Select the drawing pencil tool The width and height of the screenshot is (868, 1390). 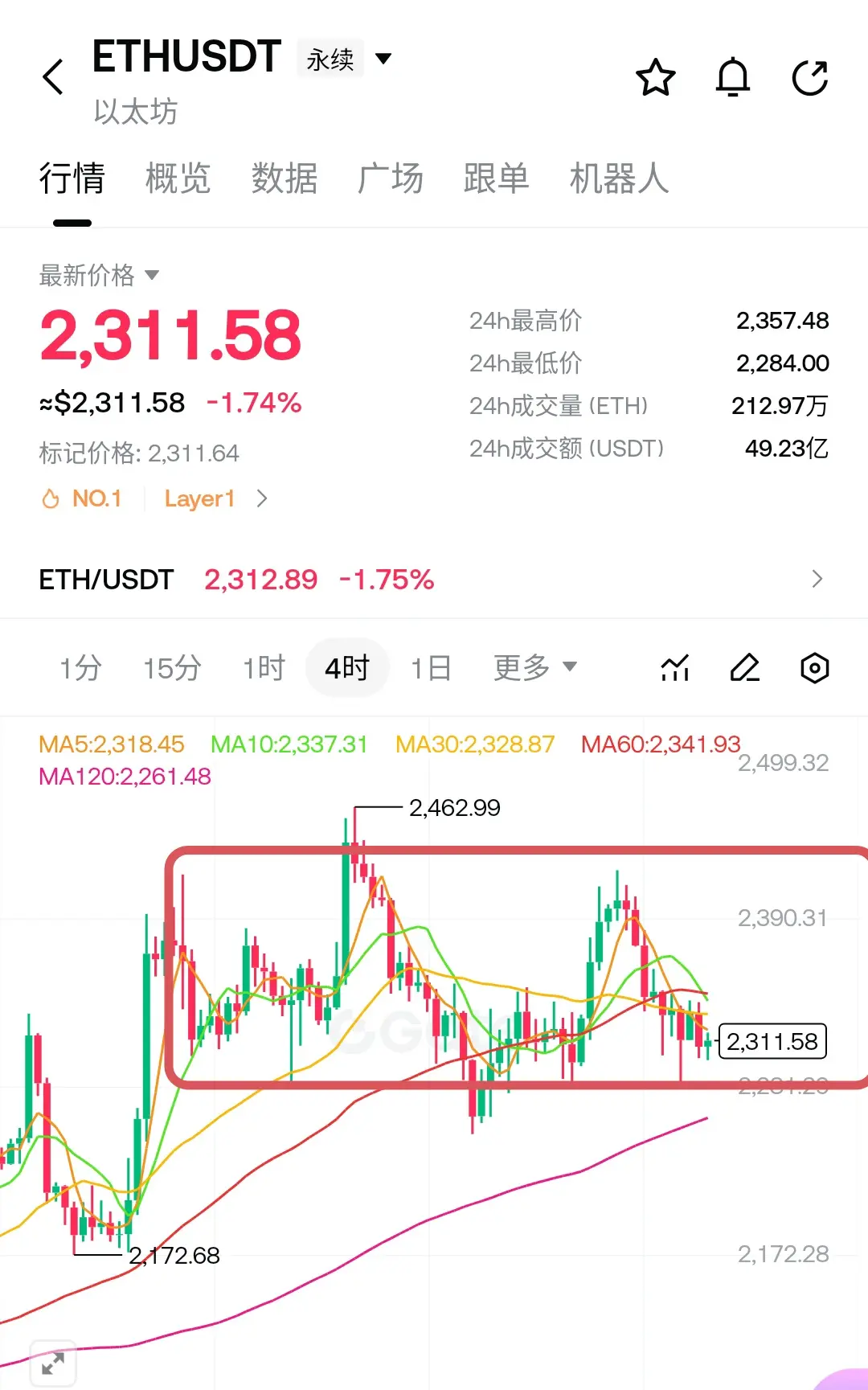pyautogui.click(x=744, y=667)
